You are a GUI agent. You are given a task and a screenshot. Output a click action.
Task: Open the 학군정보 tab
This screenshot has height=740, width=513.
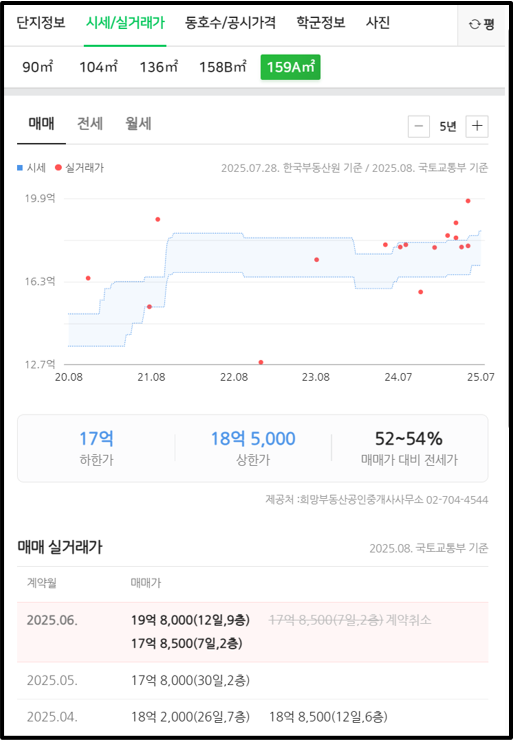[x=321, y=23]
